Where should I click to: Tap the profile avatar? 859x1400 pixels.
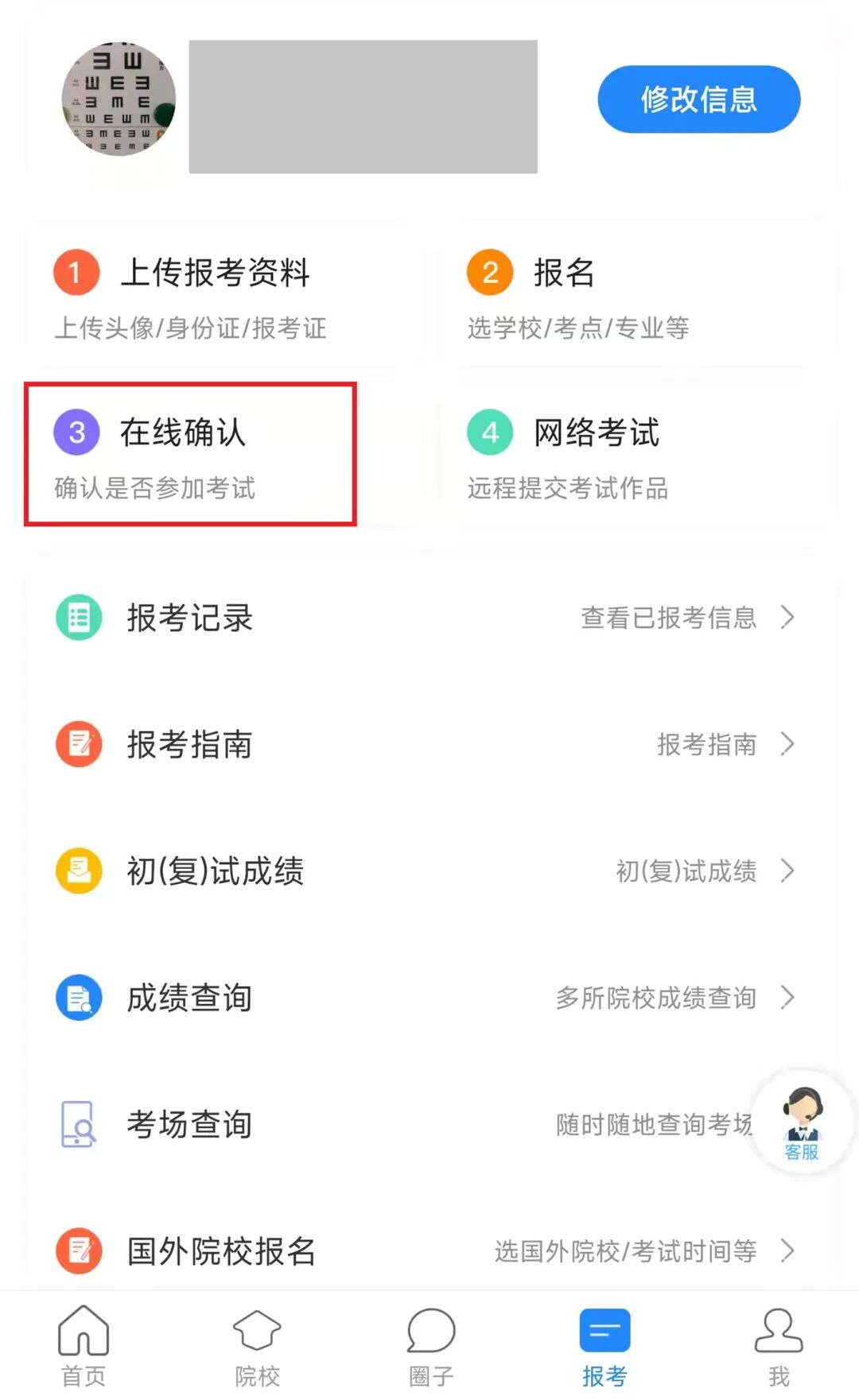[119, 99]
